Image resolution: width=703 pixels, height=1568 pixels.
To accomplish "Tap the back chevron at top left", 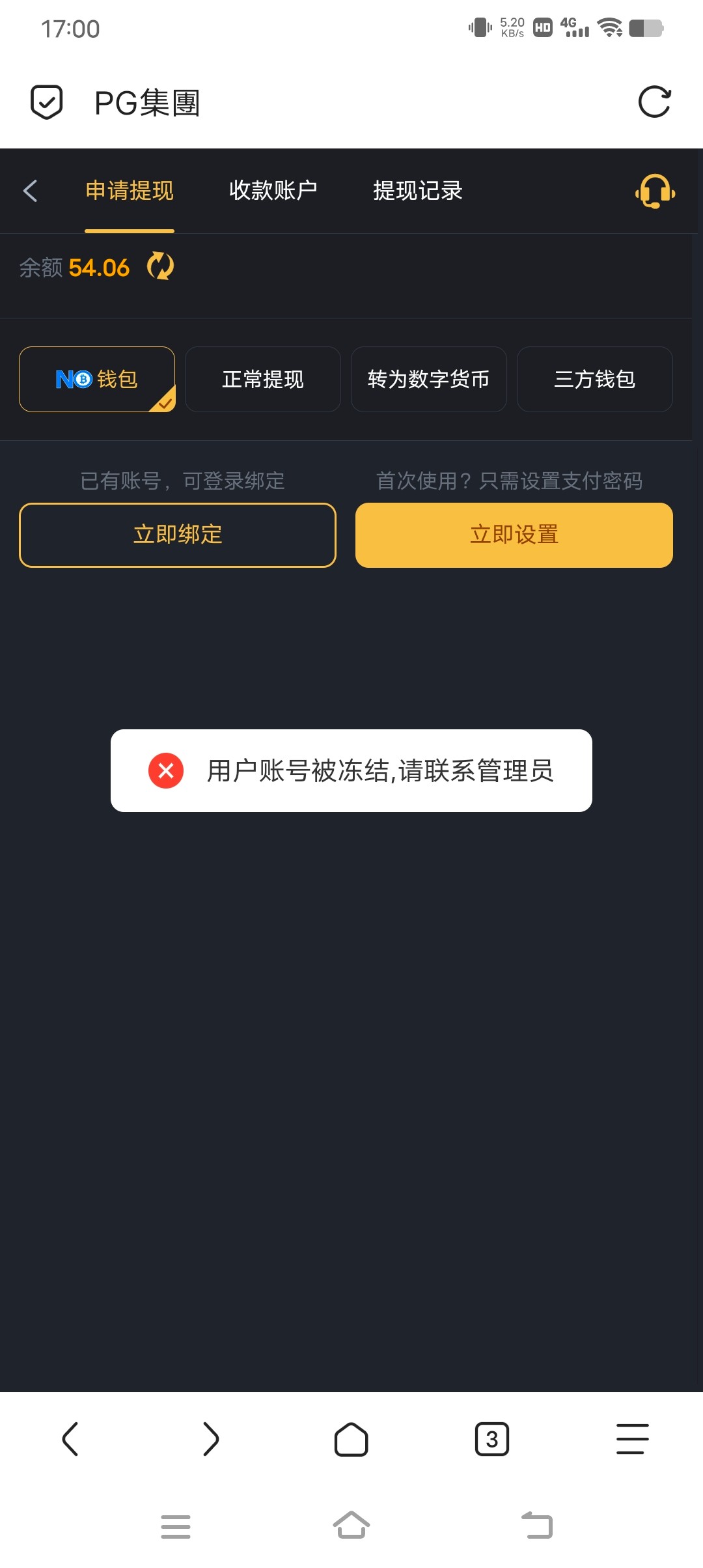I will pyautogui.click(x=30, y=191).
